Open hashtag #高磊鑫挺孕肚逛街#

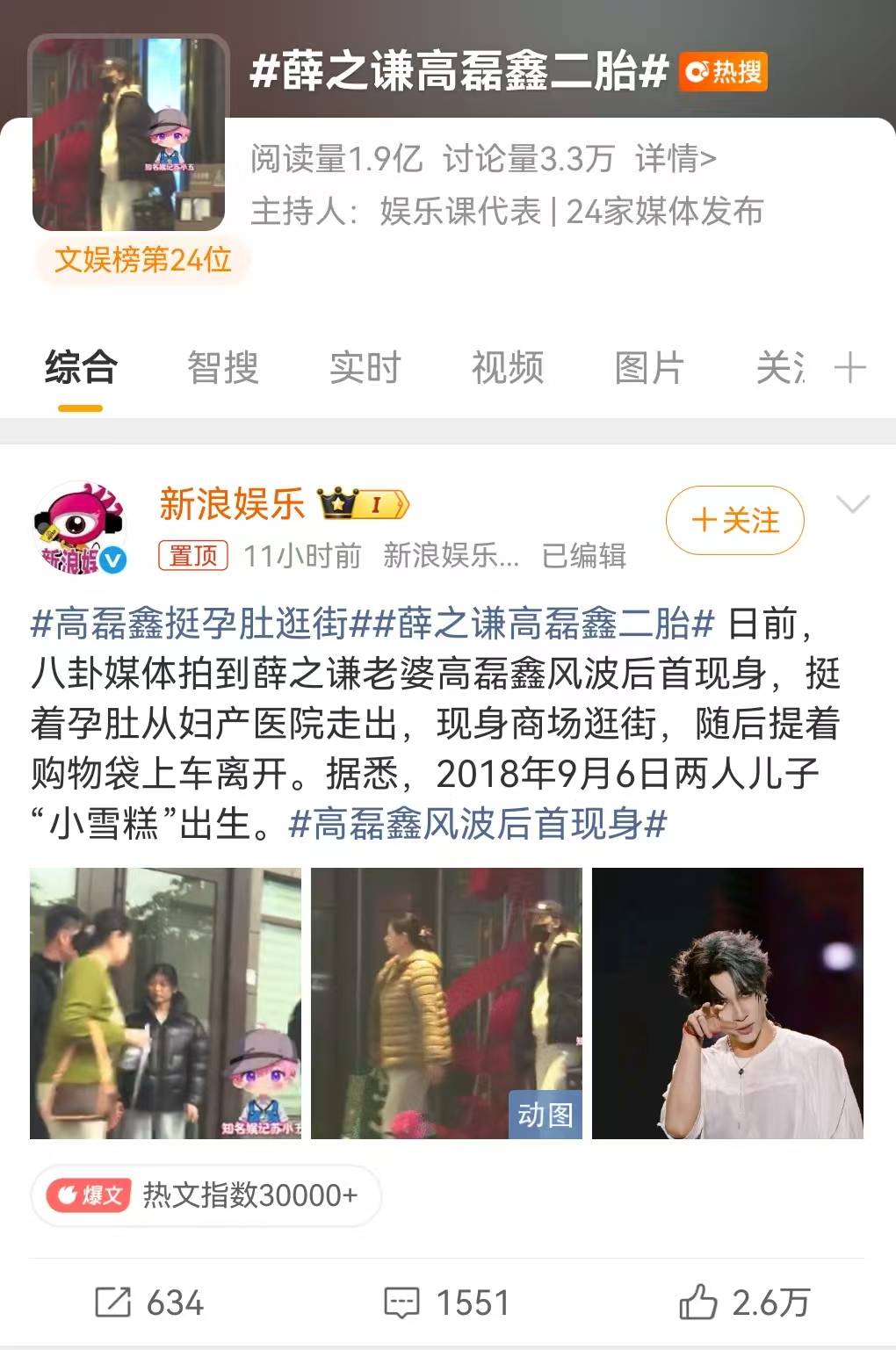click(190, 624)
